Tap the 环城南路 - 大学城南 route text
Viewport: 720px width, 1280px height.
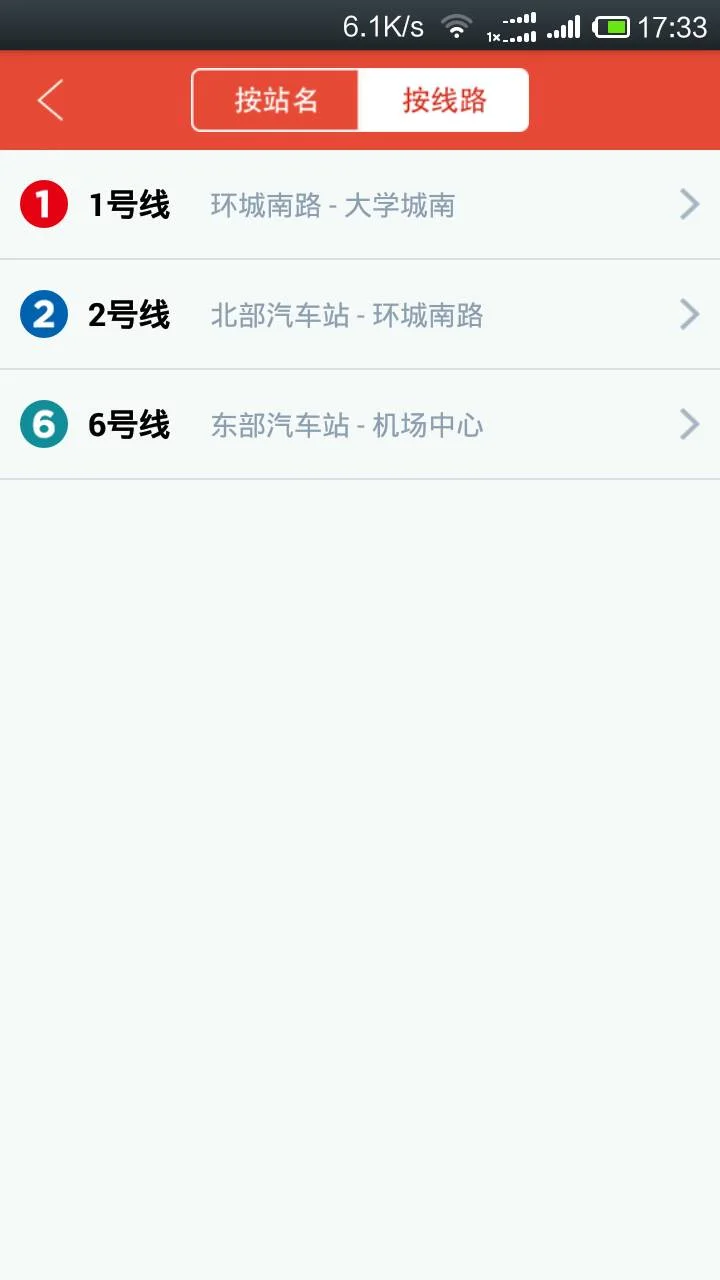pyautogui.click(x=331, y=205)
